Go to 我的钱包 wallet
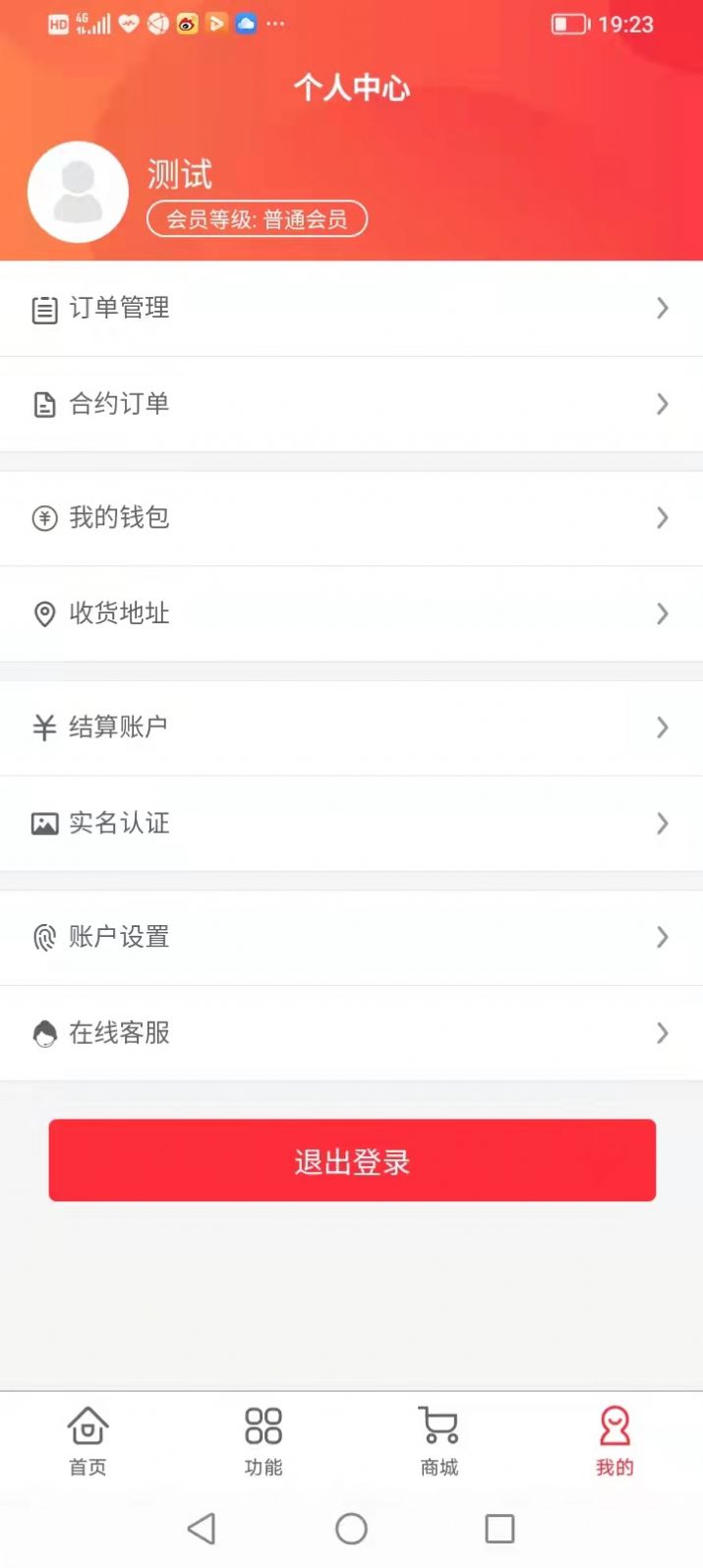Screen dimensions: 703x1568 click(x=351, y=518)
